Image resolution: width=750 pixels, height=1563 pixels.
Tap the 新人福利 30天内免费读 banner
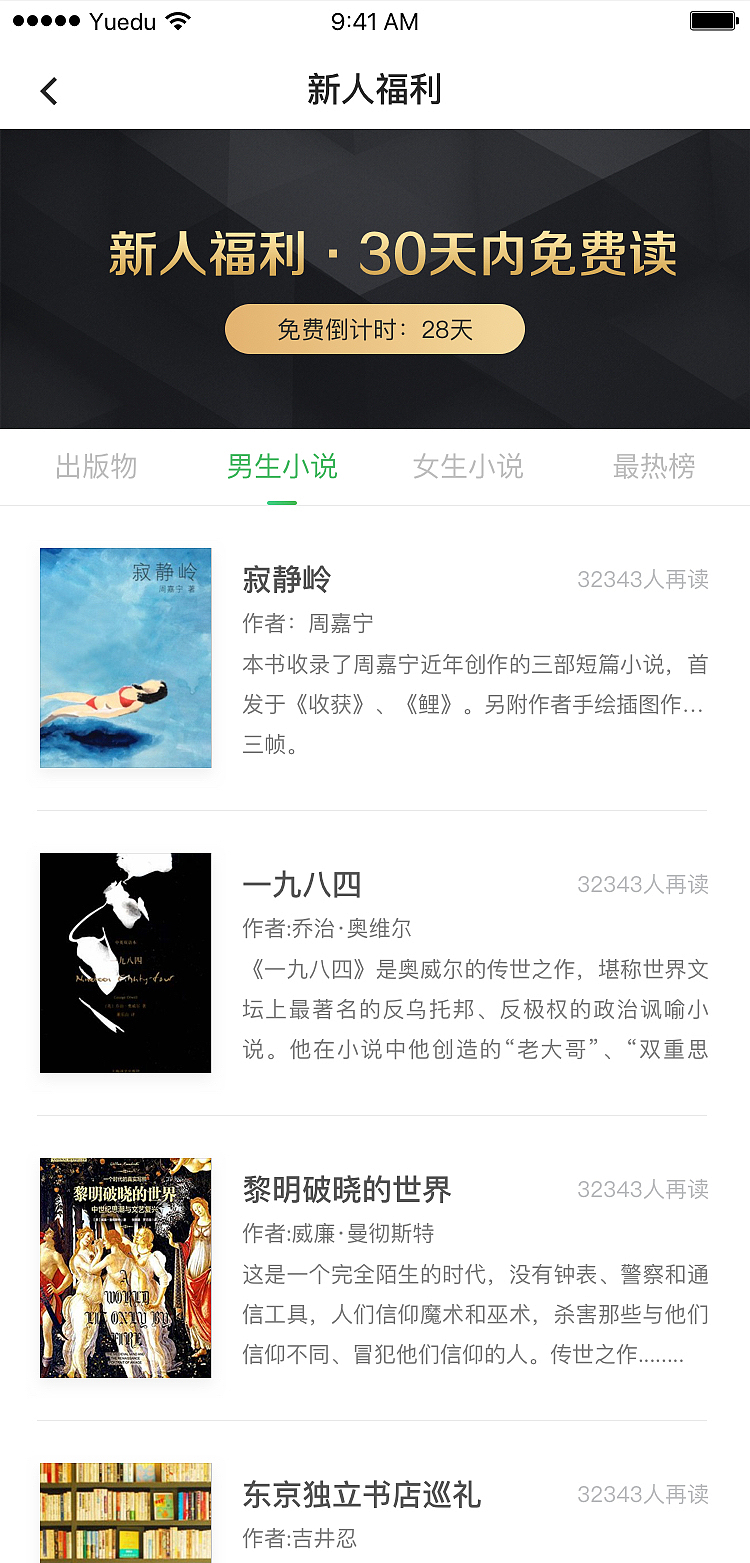(x=375, y=253)
